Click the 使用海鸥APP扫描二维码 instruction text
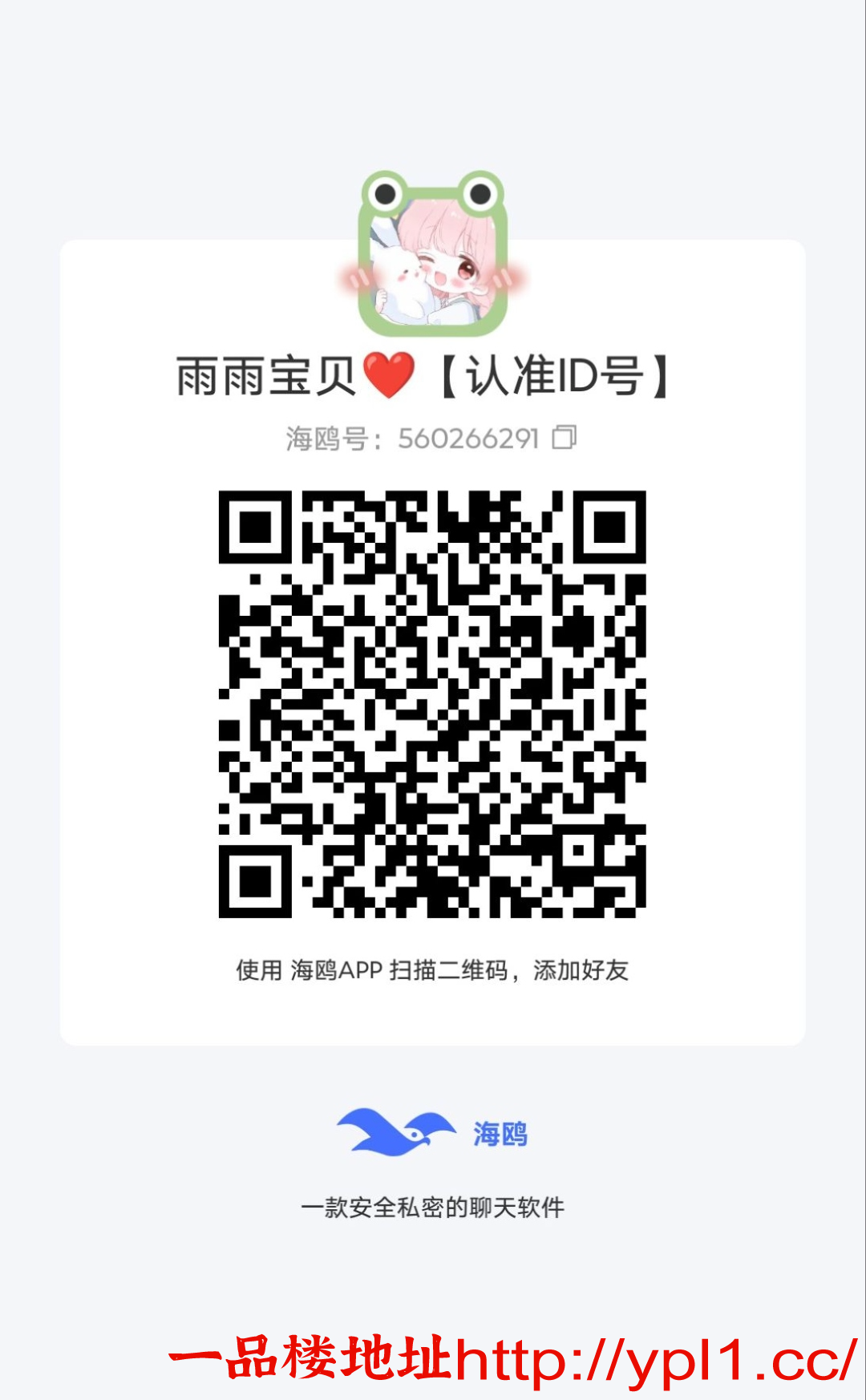Viewport: 866px width, 1400px height. pos(433,972)
